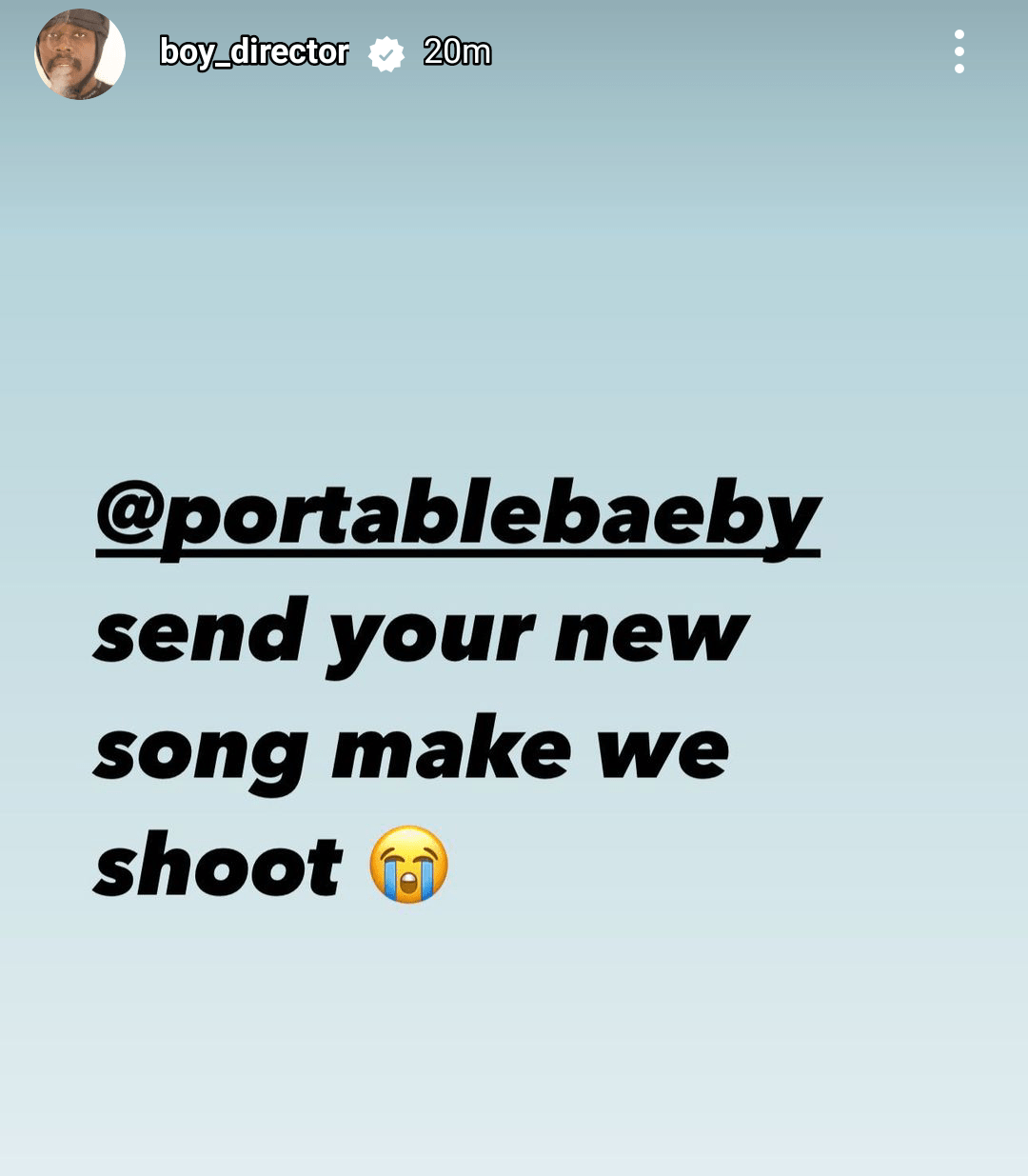This screenshot has height=1176, width=1028.
Task: Open the boy_director username link
Action: tap(253, 51)
